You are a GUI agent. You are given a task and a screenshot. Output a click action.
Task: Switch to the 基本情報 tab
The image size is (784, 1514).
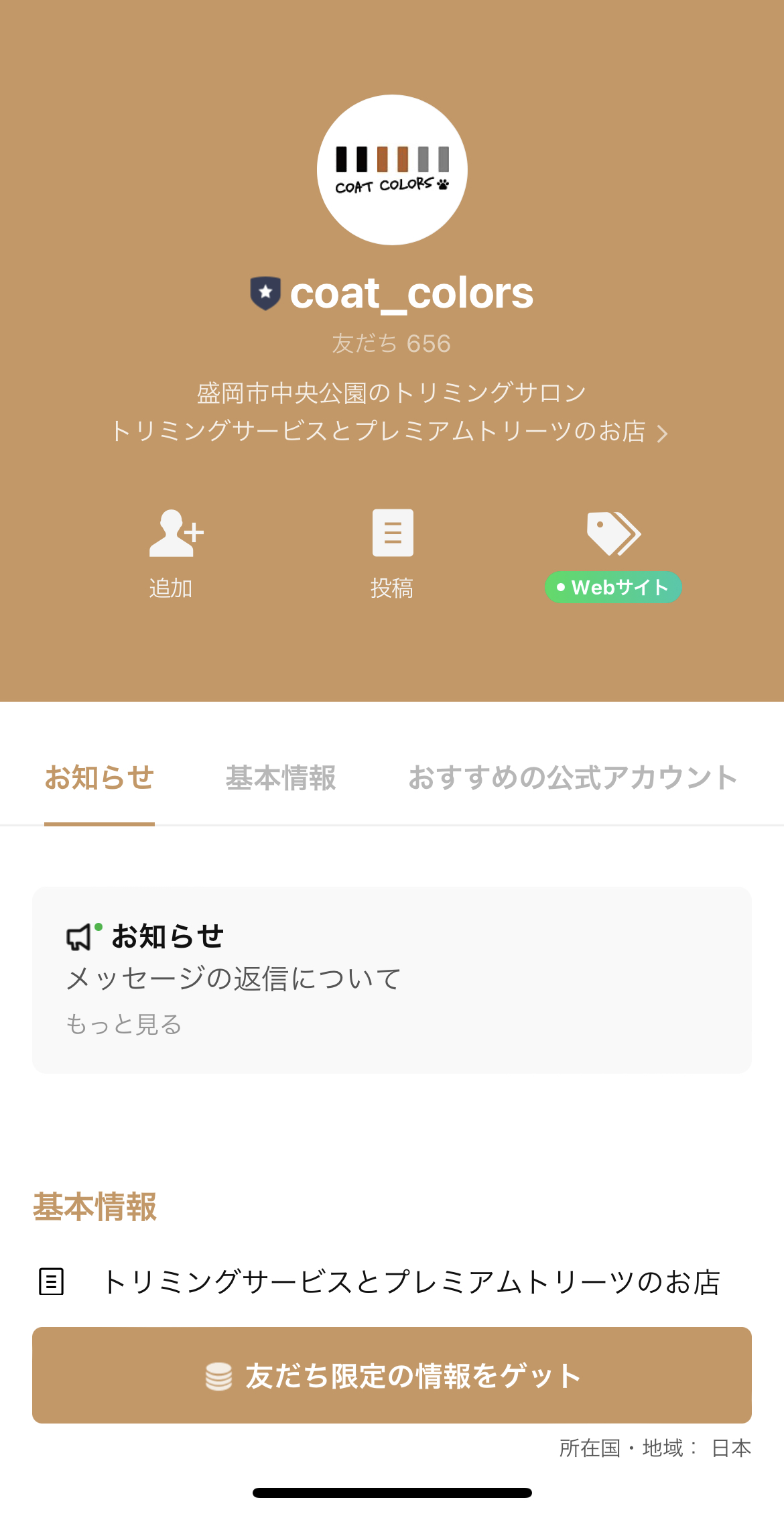(x=282, y=777)
